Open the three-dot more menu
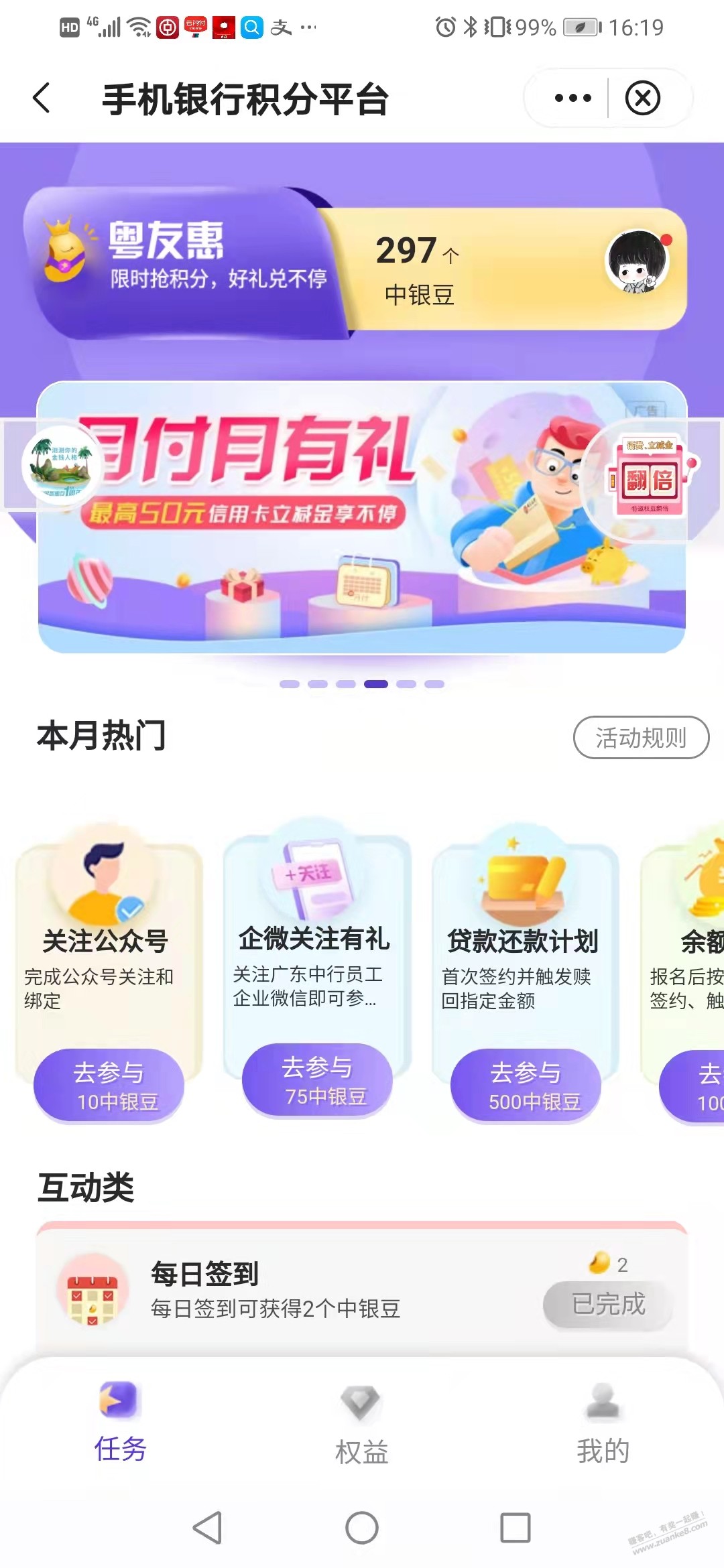The image size is (724, 1568). [572, 99]
